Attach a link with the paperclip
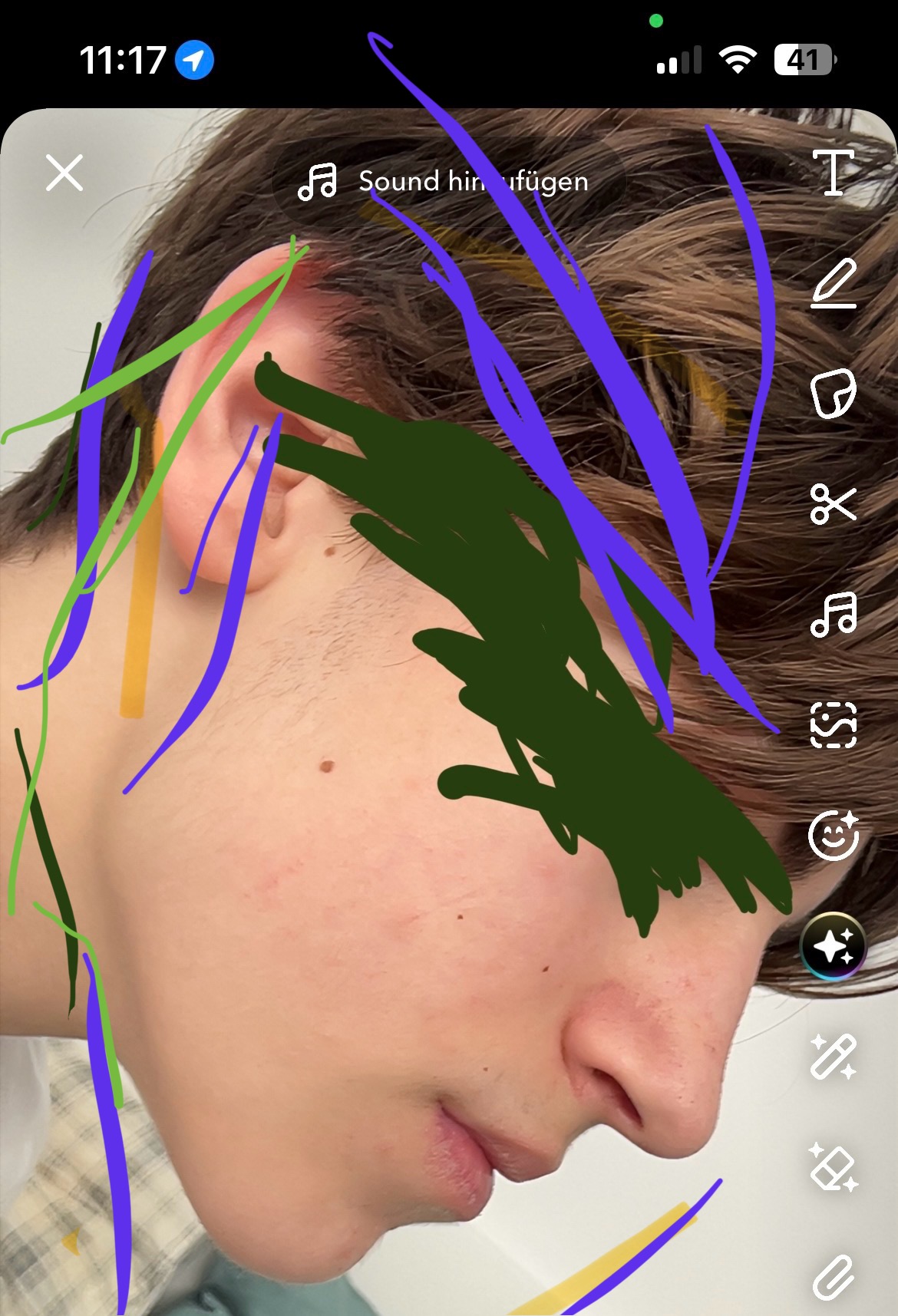The width and height of the screenshot is (898, 1316). [x=834, y=1277]
